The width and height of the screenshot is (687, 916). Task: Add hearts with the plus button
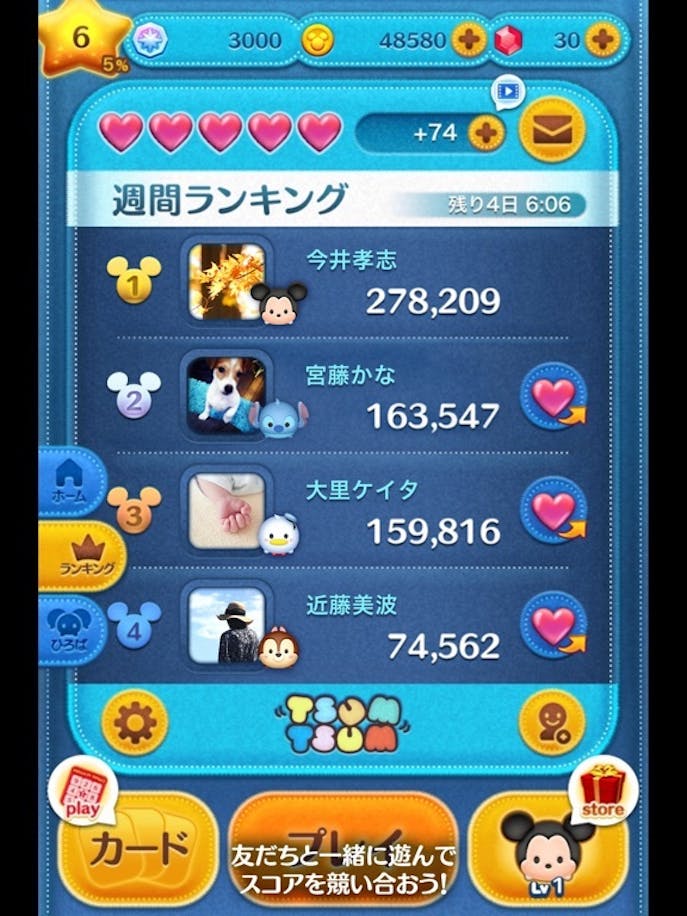coord(485,133)
